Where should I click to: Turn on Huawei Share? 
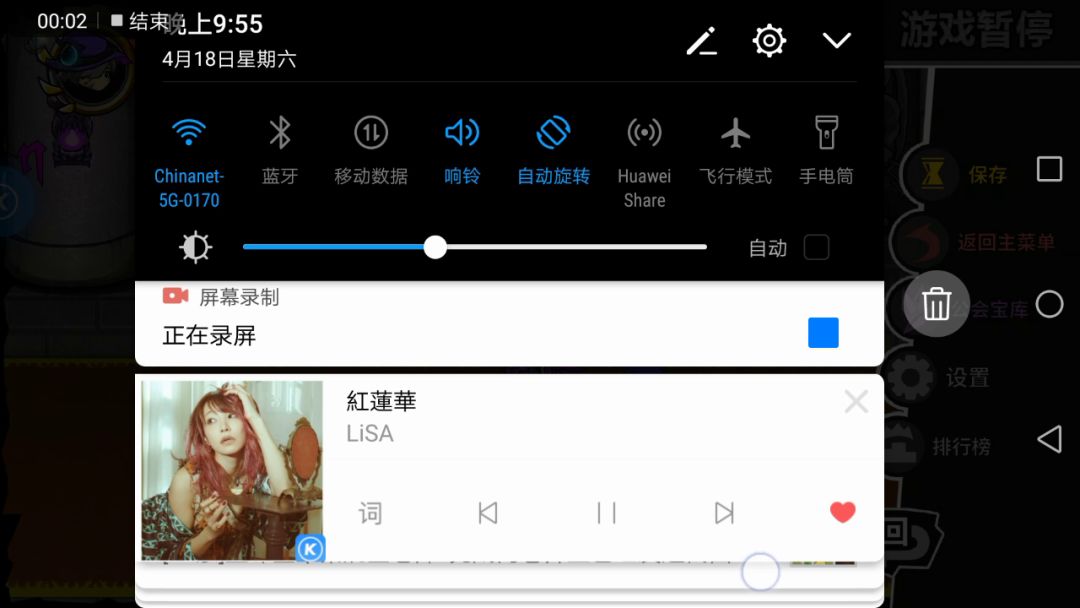coord(644,133)
